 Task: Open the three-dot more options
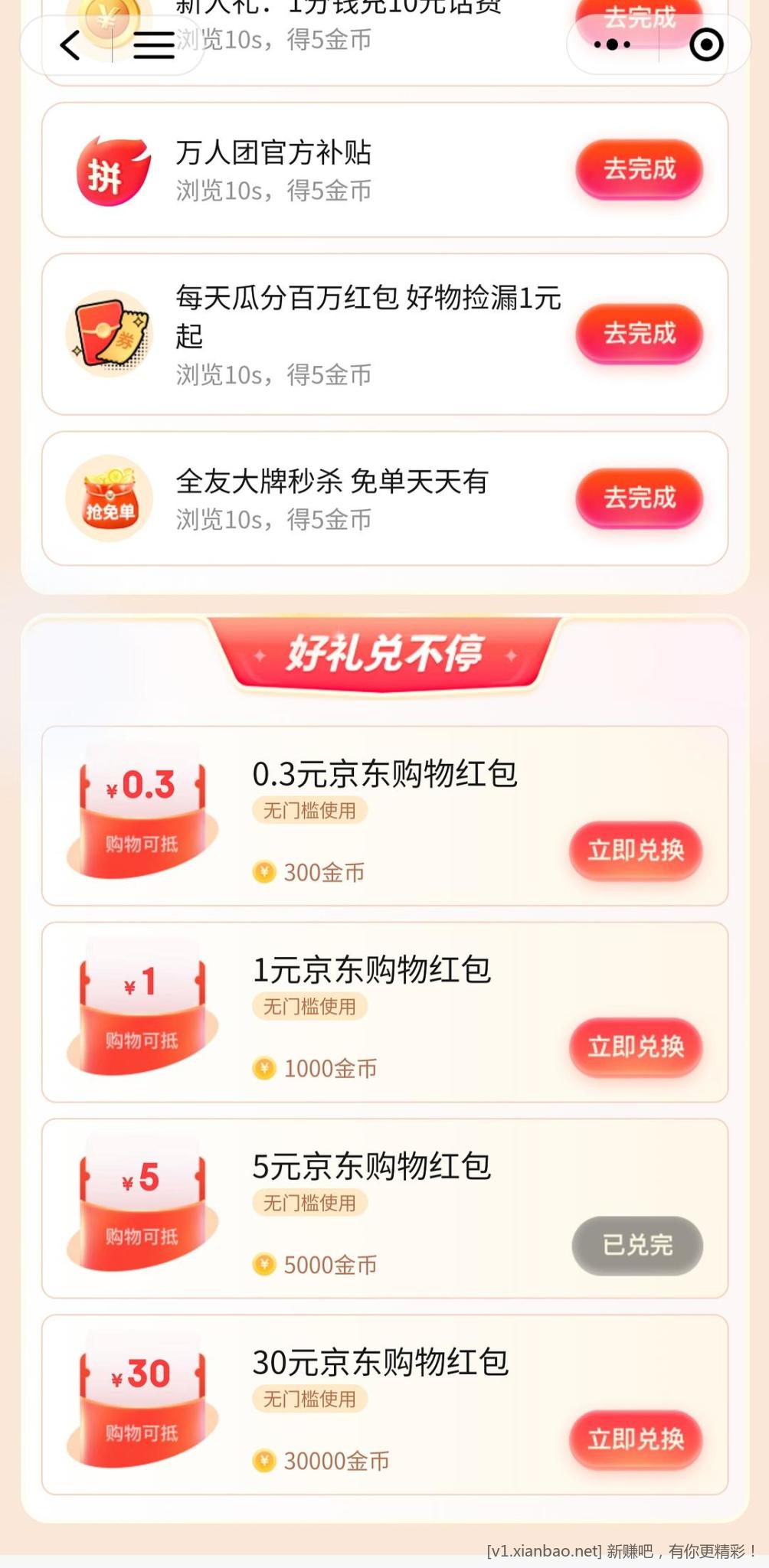[x=612, y=45]
